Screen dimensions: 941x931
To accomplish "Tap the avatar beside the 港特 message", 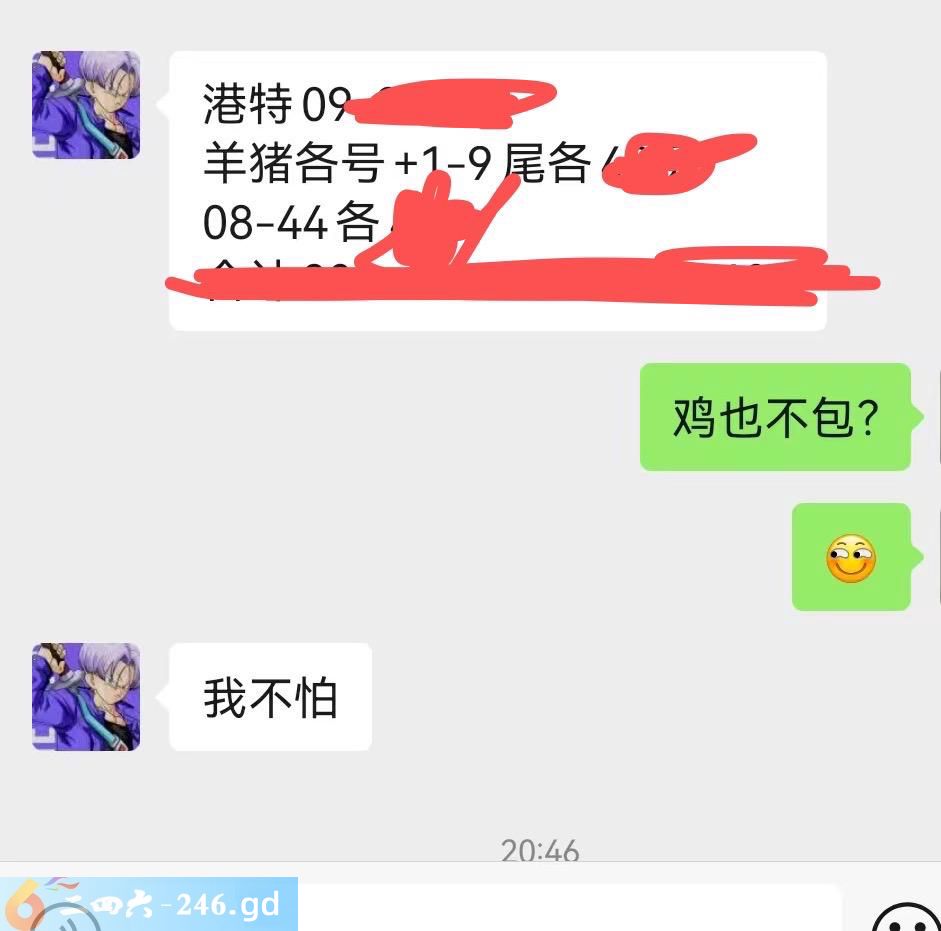I will 86,105.
